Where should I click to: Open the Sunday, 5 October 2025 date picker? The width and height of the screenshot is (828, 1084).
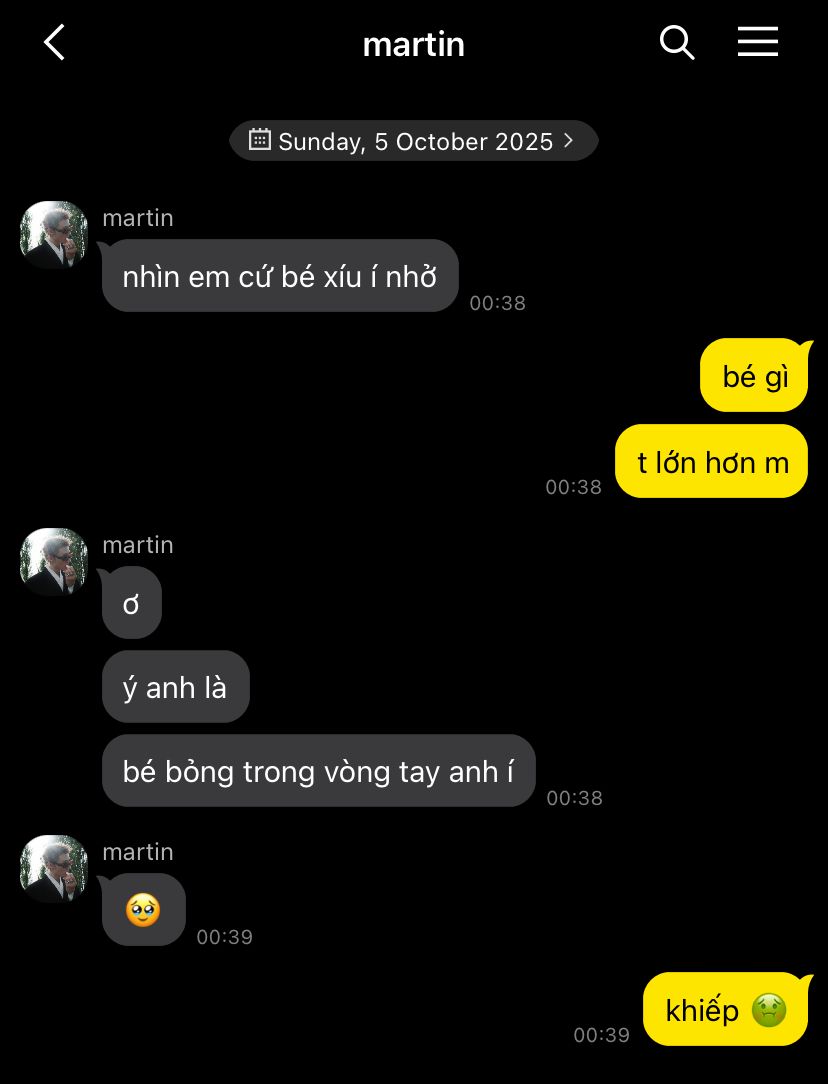click(413, 141)
